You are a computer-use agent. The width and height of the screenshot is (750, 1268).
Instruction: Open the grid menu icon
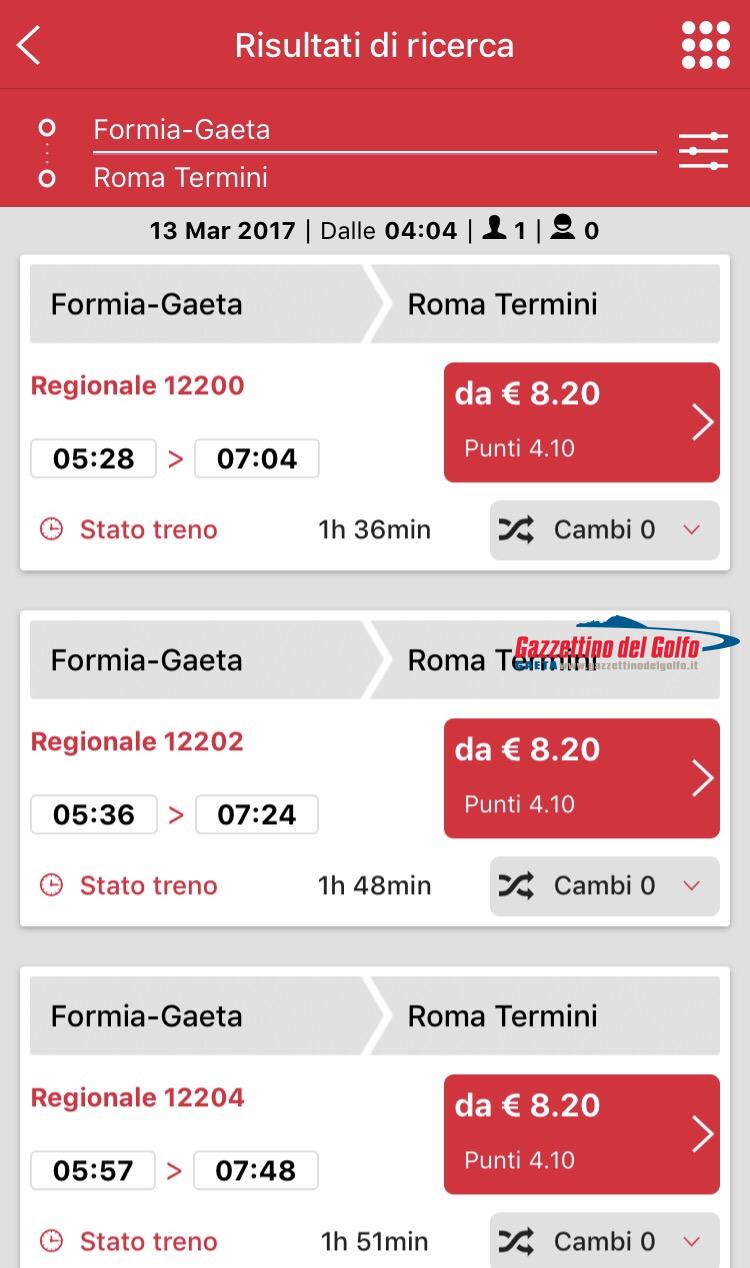[705, 45]
